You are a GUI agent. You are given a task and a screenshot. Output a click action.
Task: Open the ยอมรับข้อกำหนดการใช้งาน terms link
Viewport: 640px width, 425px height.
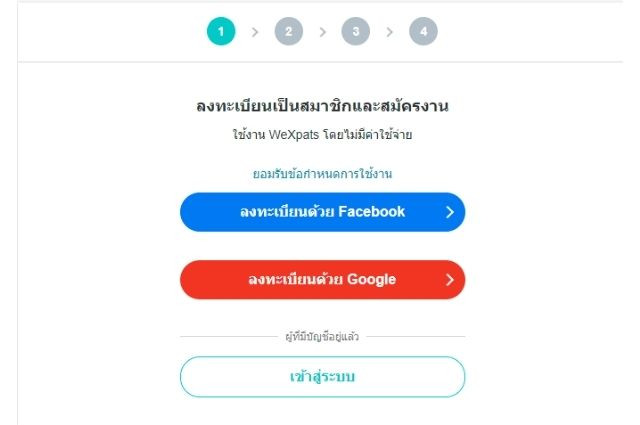[x=322, y=174]
